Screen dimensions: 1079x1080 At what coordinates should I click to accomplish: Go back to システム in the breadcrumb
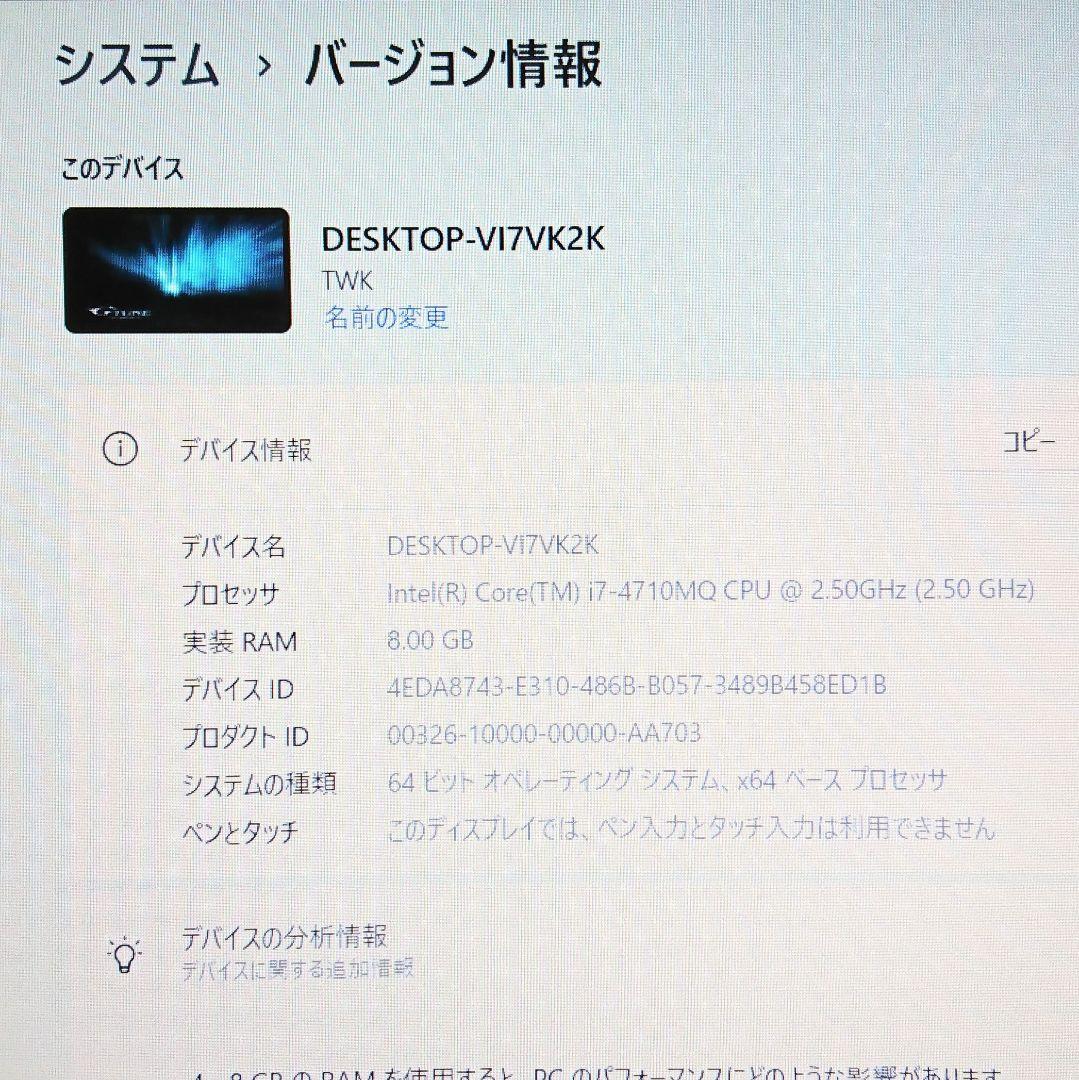coord(137,67)
